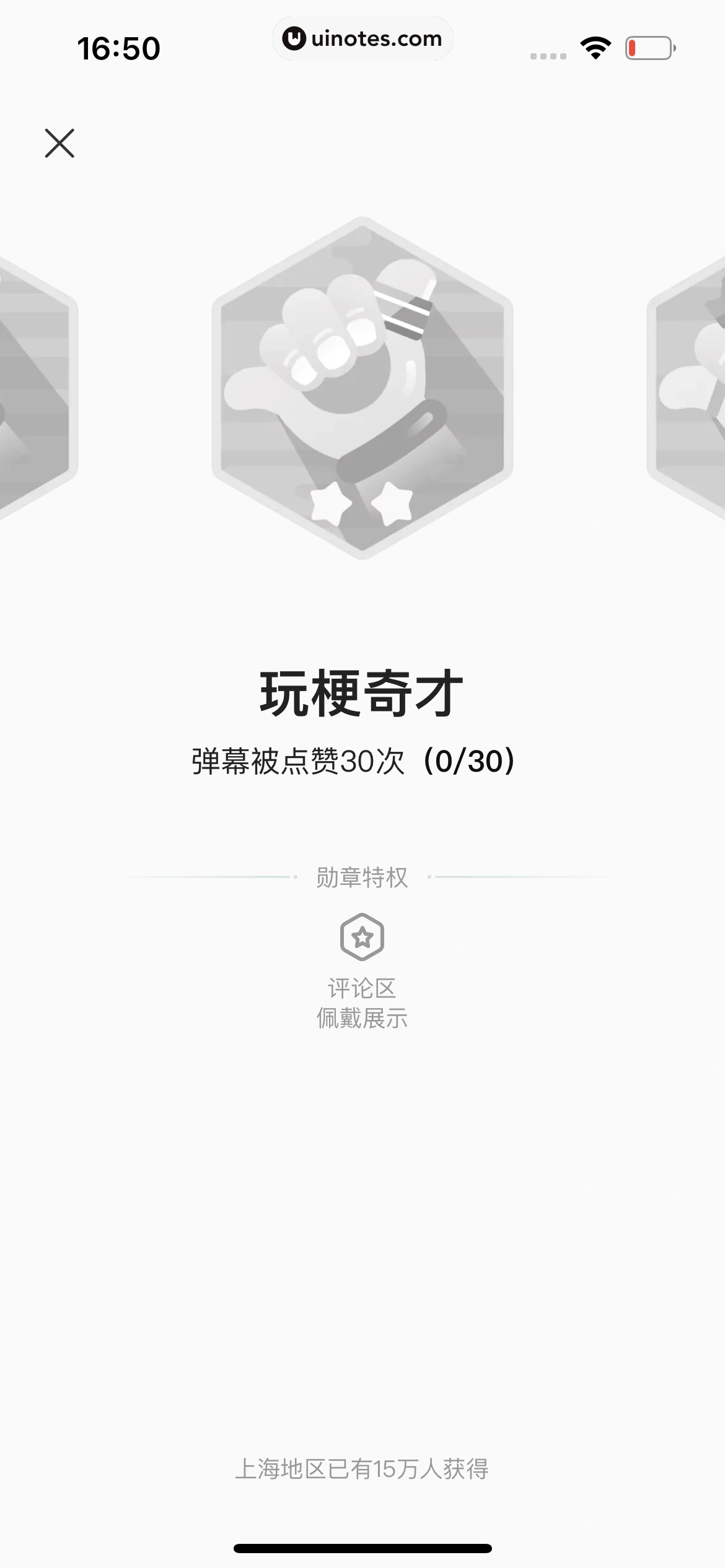Close the badge detail page
Screen dimensions: 725x1568
tap(59, 143)
